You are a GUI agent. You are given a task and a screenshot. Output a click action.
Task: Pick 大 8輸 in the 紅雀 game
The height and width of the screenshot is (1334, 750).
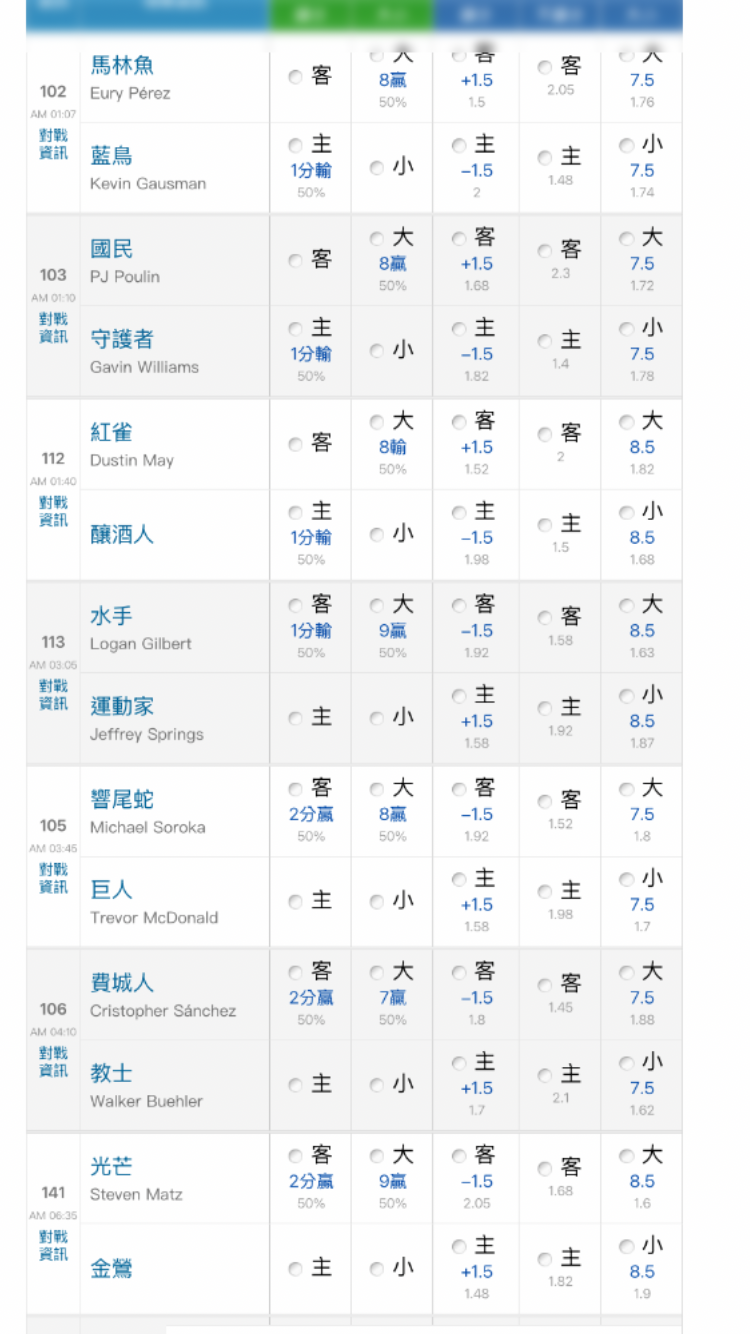click(x=392, y=444)
